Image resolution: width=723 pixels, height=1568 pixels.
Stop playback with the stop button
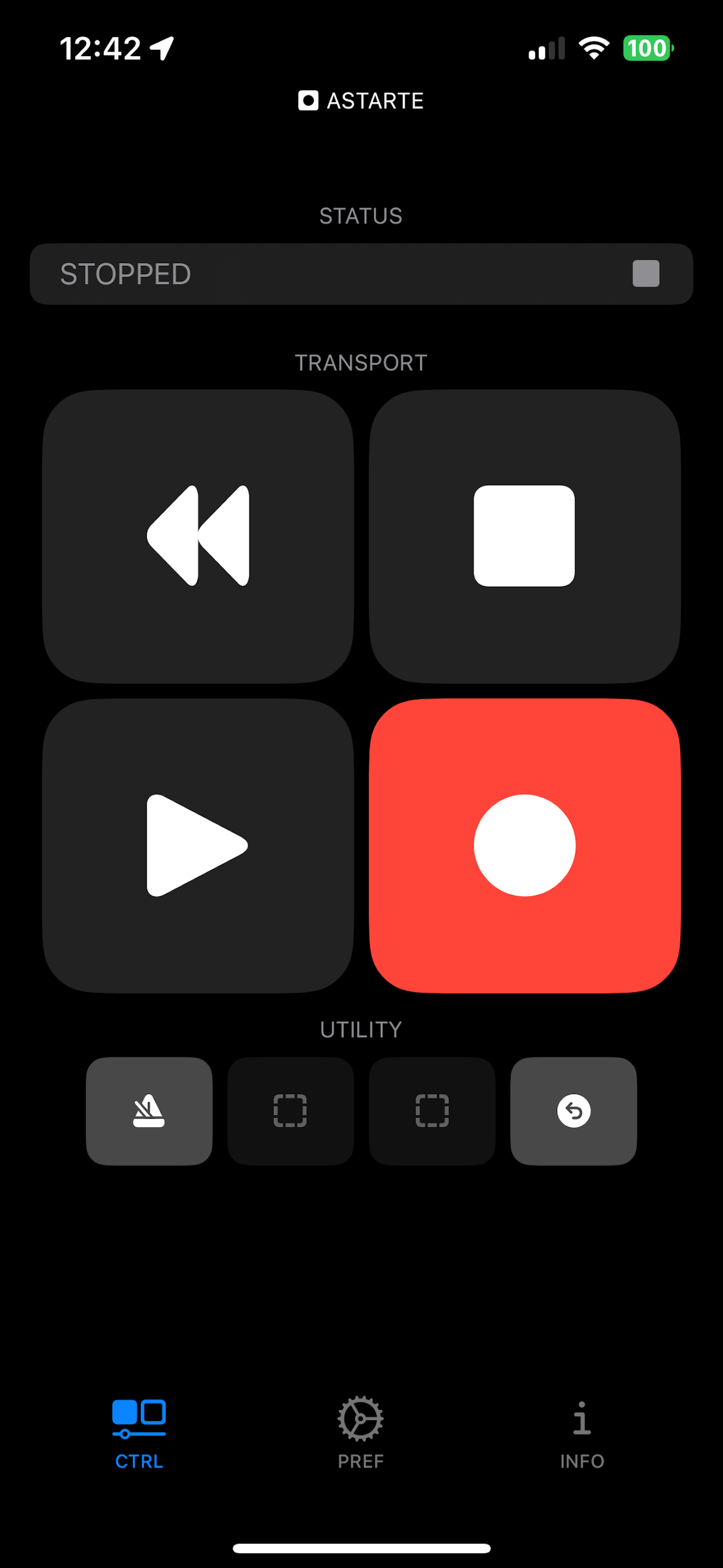pos(524,536)
